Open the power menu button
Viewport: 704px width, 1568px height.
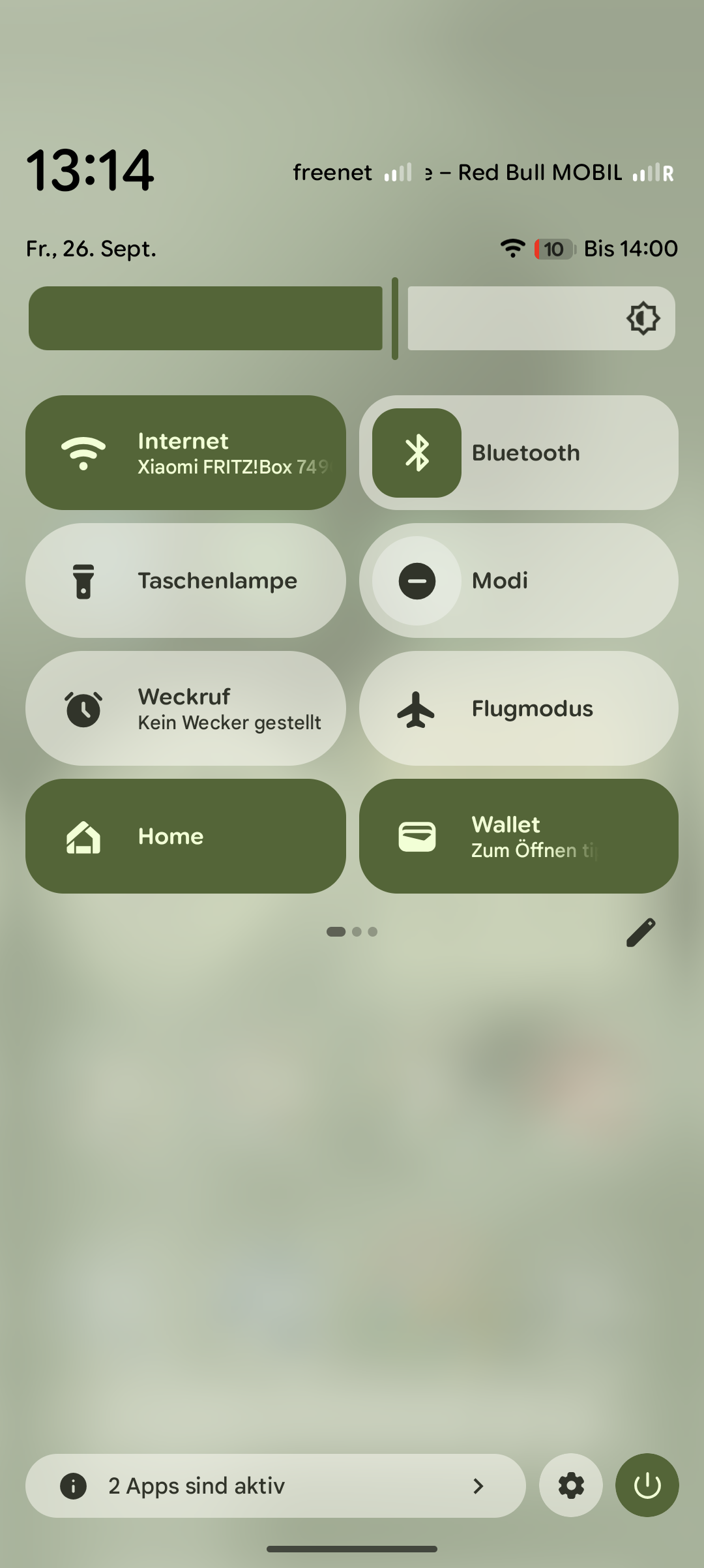tap(647, 1486)
